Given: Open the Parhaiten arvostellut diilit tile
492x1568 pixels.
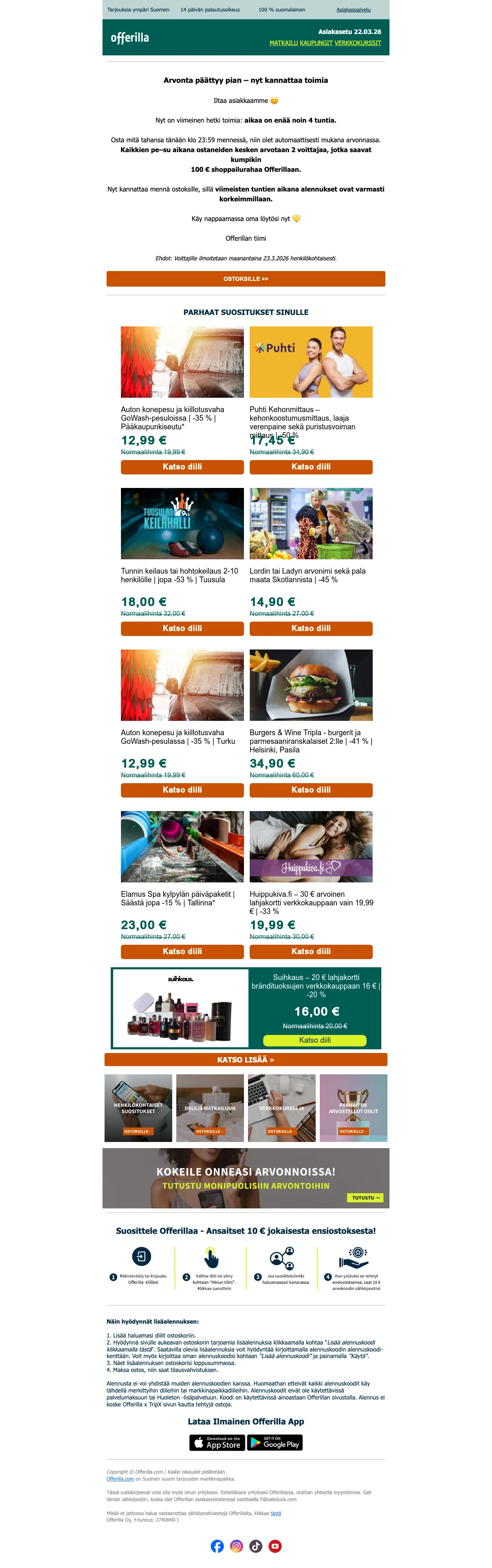Looking at the screenshot, I should click(353, 1108).
